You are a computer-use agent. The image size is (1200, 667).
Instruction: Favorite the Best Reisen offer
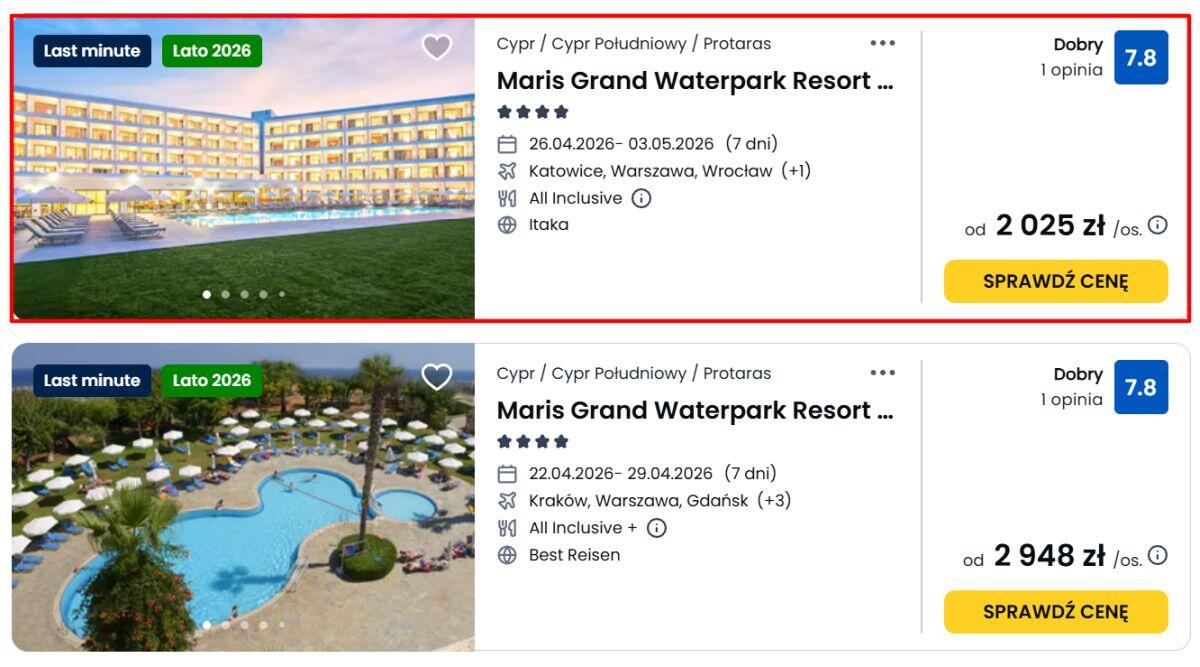click(436, 377)
